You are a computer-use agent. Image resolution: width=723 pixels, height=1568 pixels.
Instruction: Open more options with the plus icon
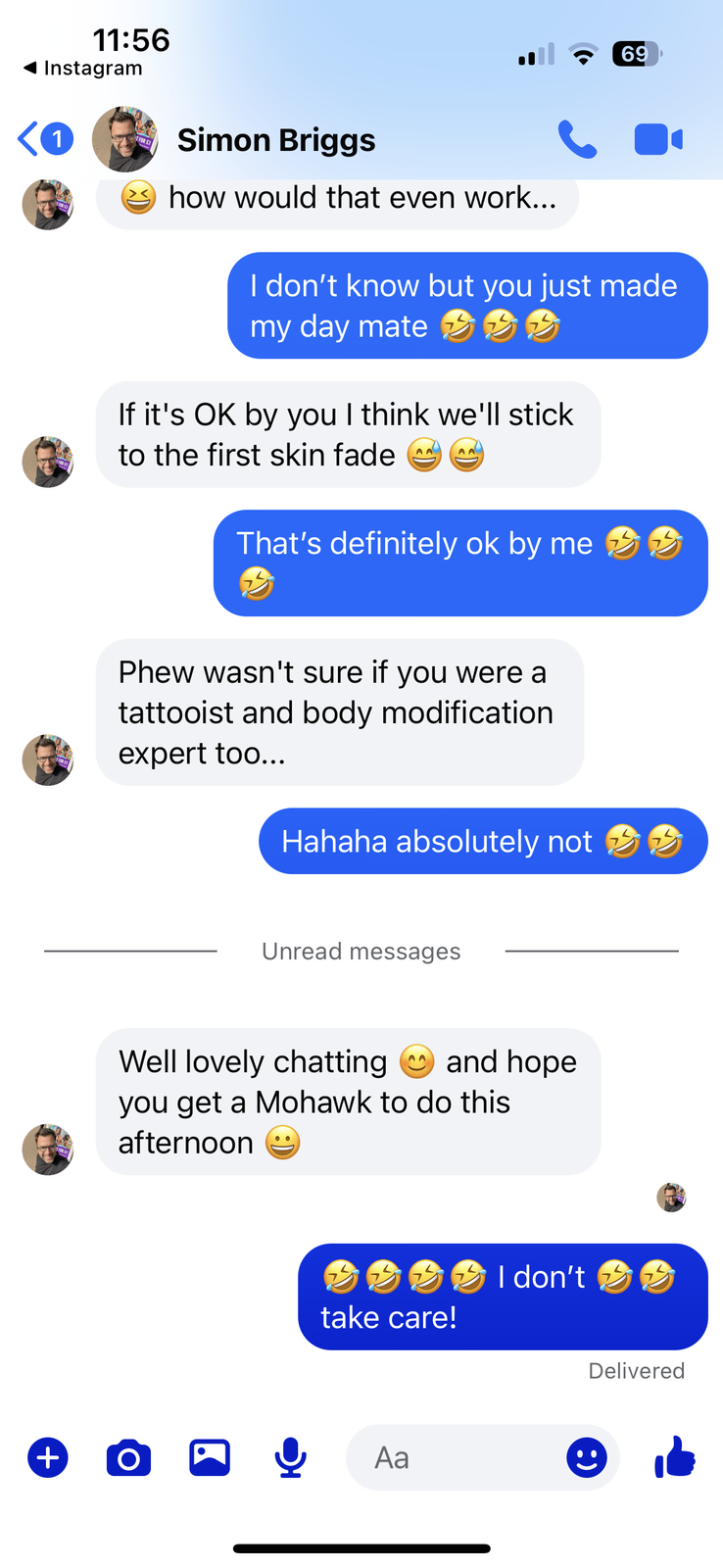(47, 1457)
